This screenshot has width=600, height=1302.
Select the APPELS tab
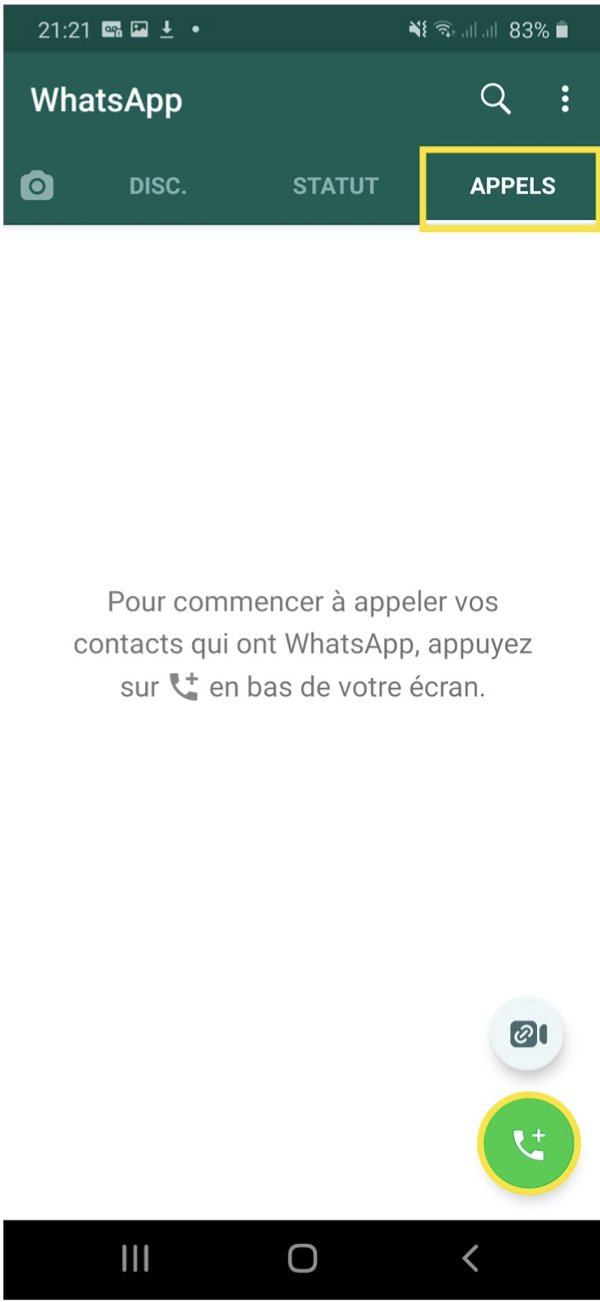tap(512, 186)
